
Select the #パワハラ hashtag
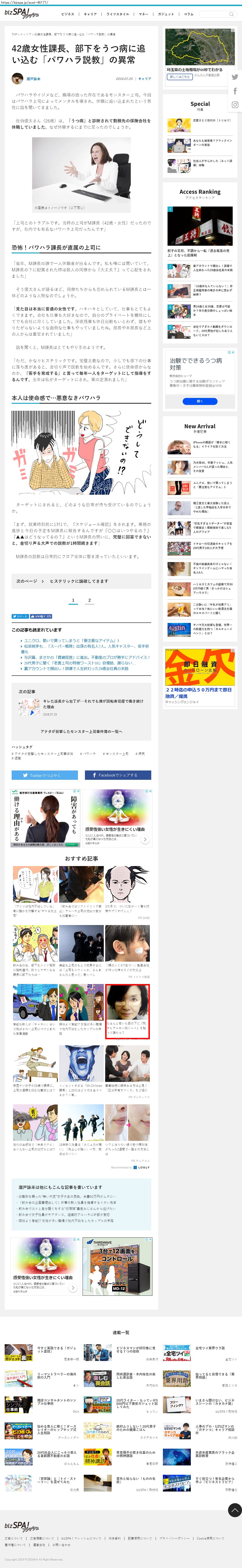point(87,753)
